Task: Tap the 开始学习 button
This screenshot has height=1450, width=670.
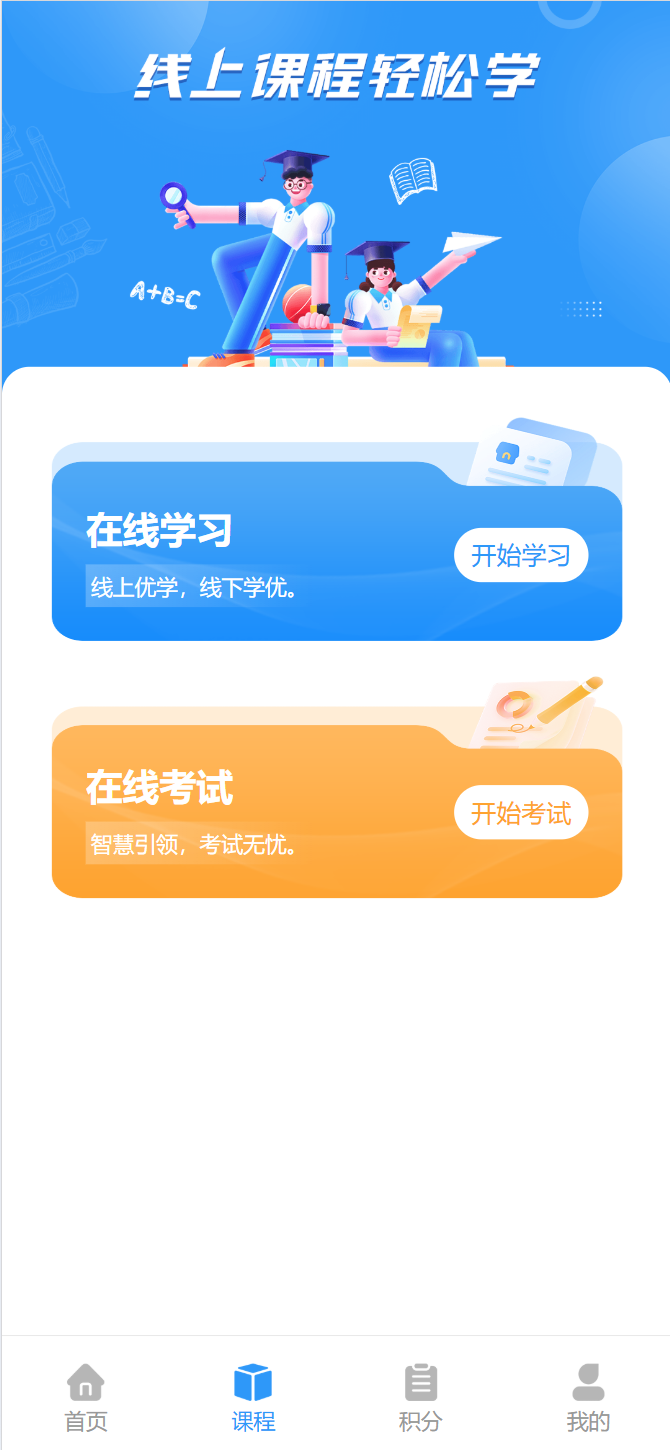Action: (521, 555)
